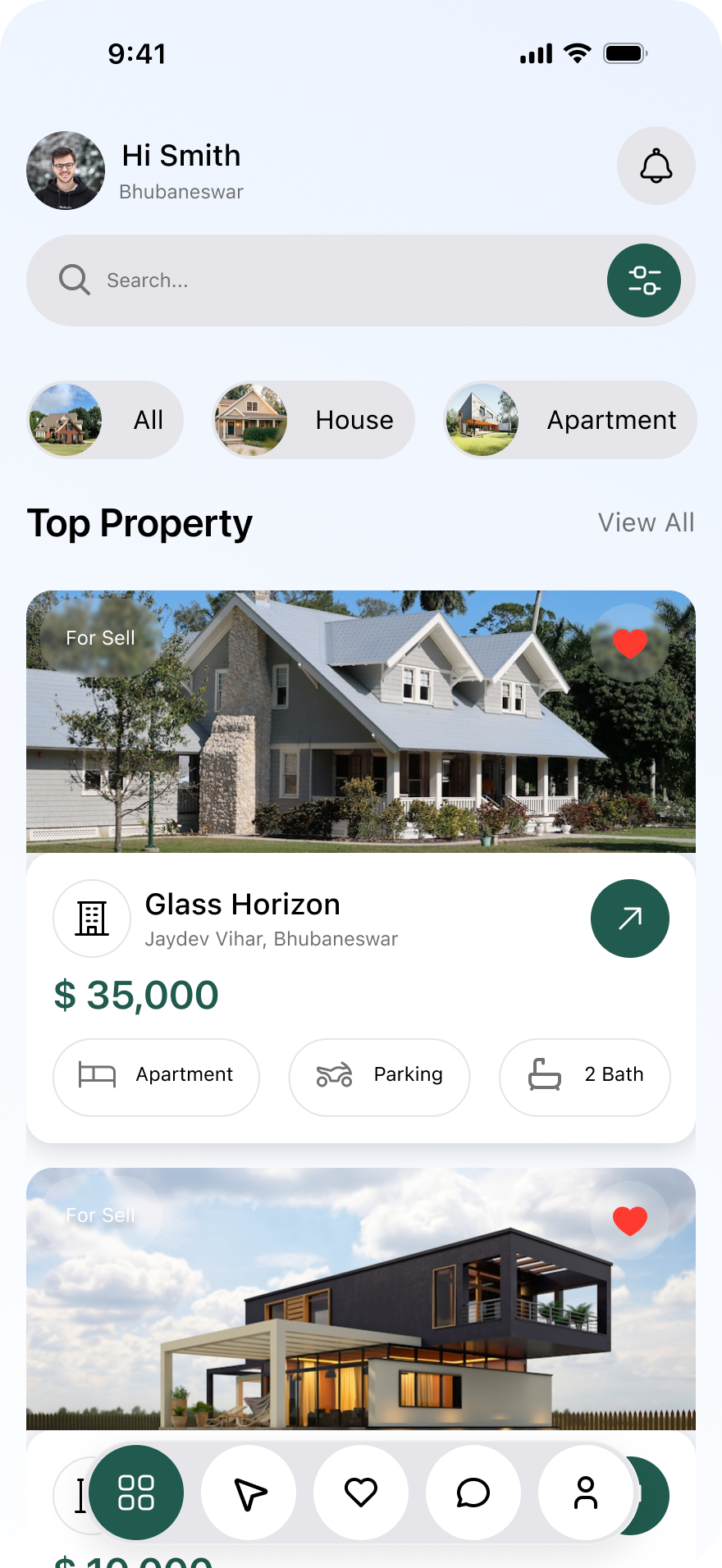
Task: Tap the search field
Action: pyautogui.click(x=328, y=280)
